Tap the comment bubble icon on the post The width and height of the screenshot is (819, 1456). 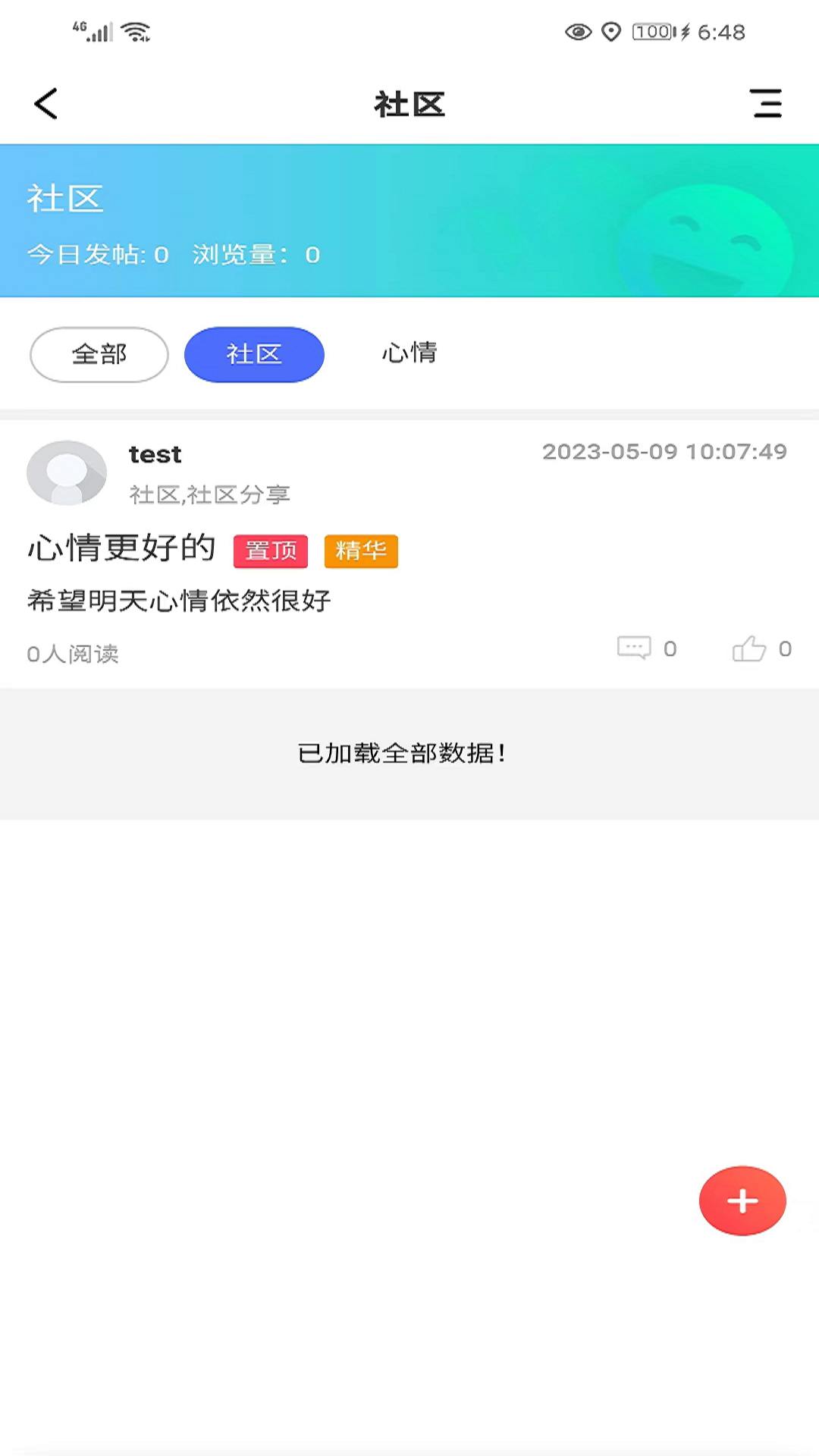635,648
